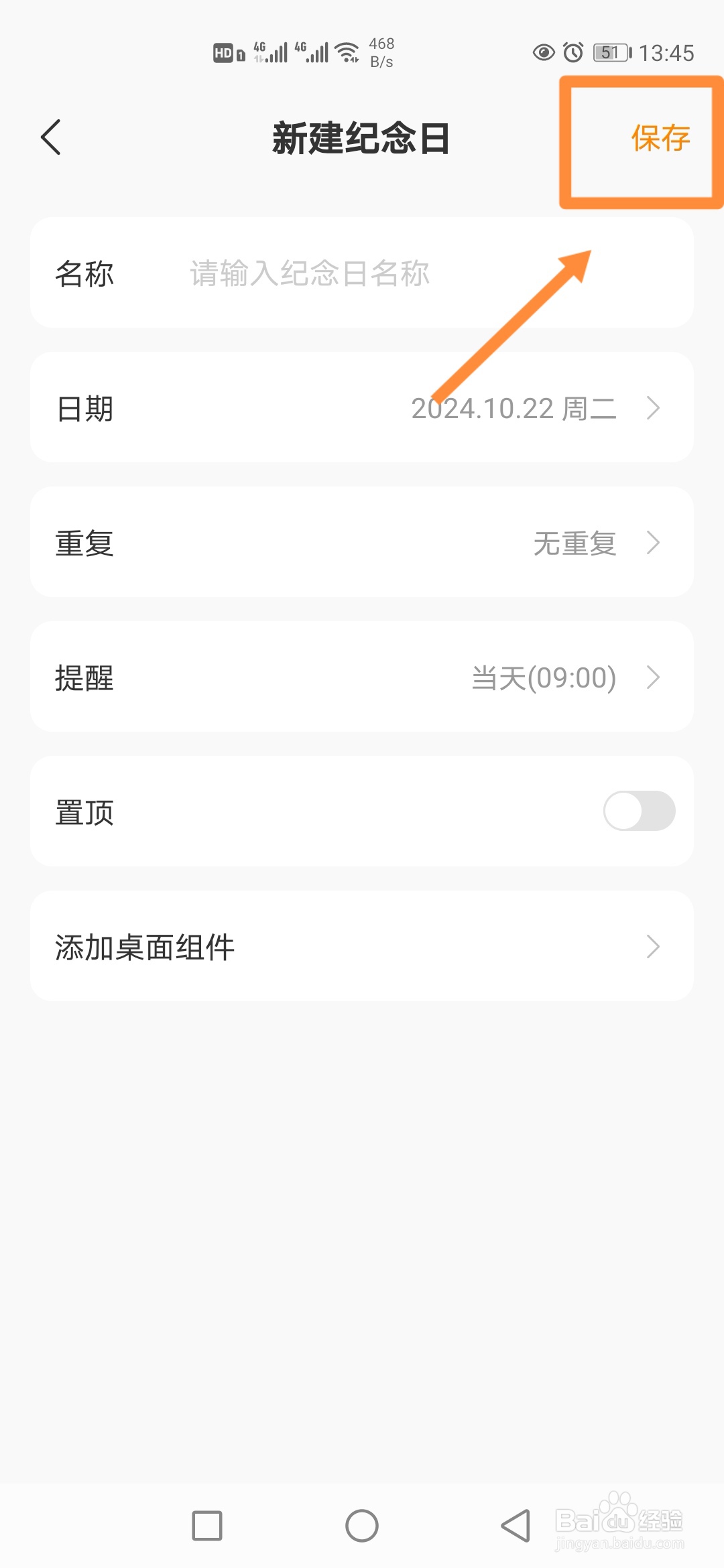The height and width of the screenshot is (1568, 724).
Task: Tap the battery indicator showing 51
Action: point(610,52)
